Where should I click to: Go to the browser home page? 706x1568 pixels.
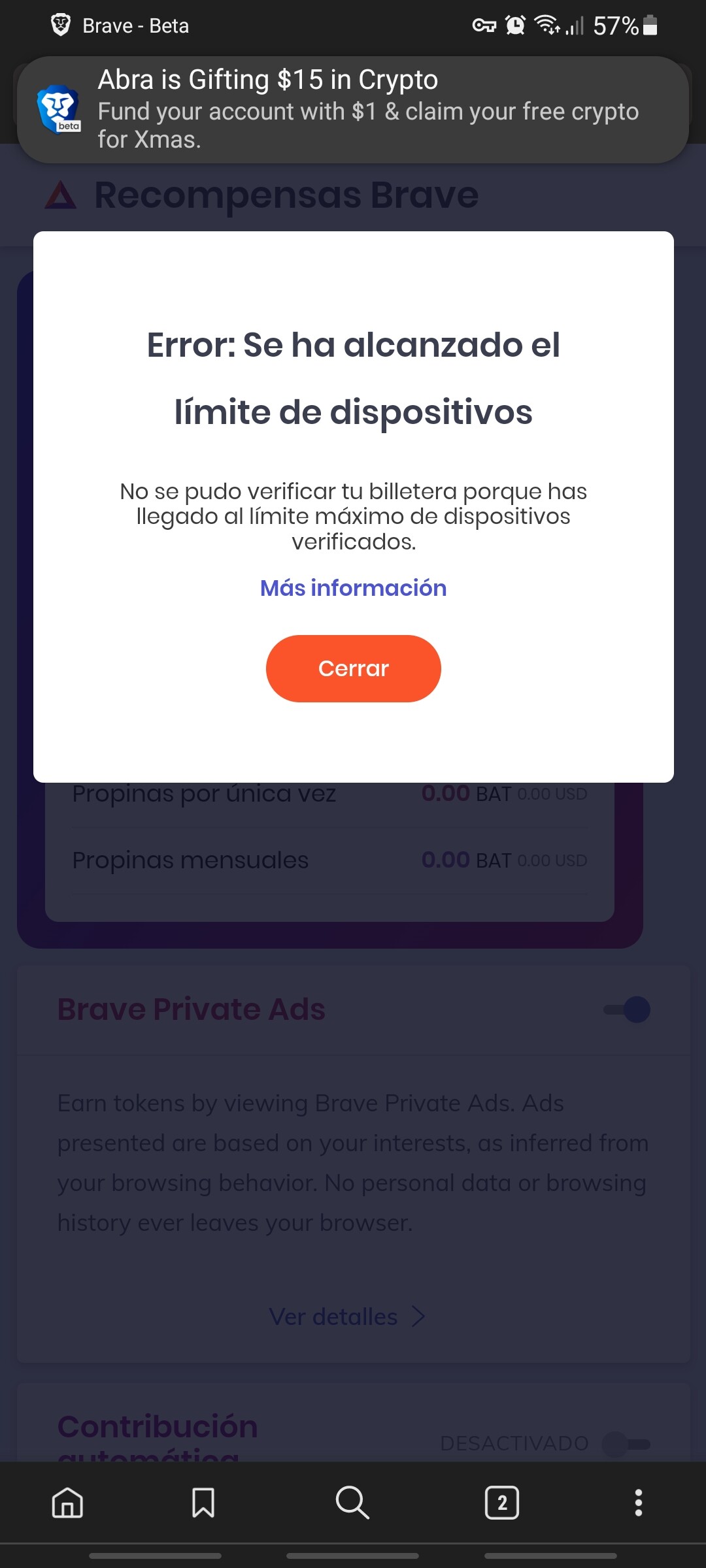67,1502
